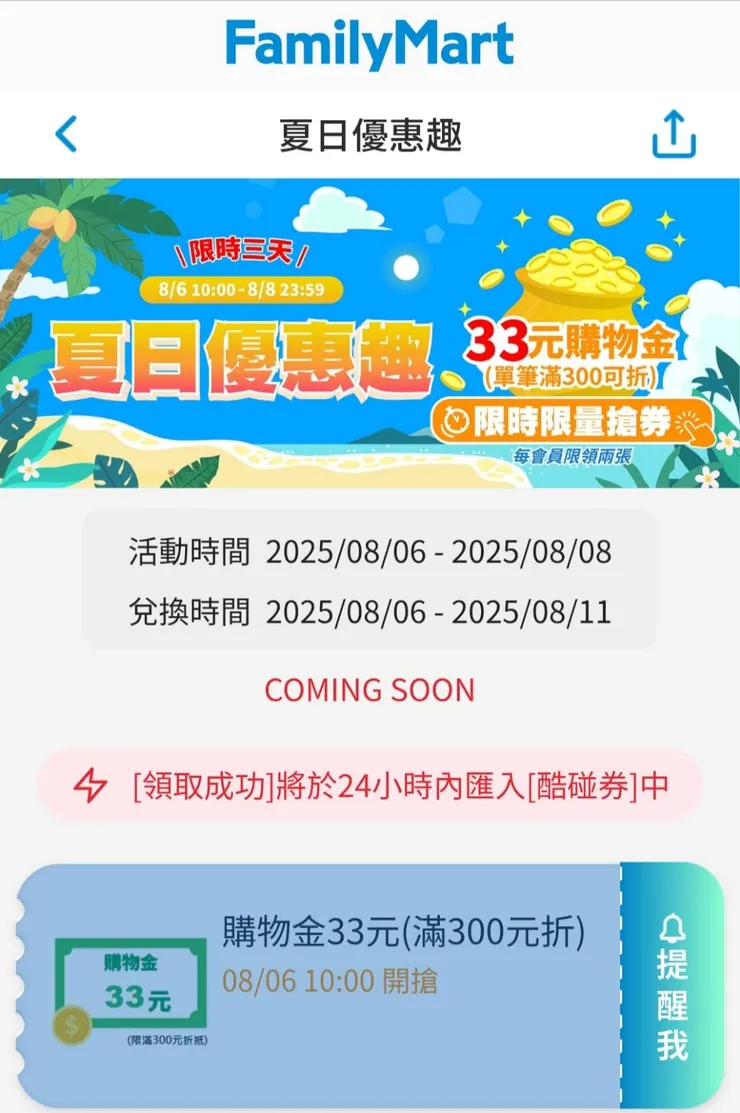Expand the 兌換時間 details row
Screen dimensions: 740x1113
point(370,612)
